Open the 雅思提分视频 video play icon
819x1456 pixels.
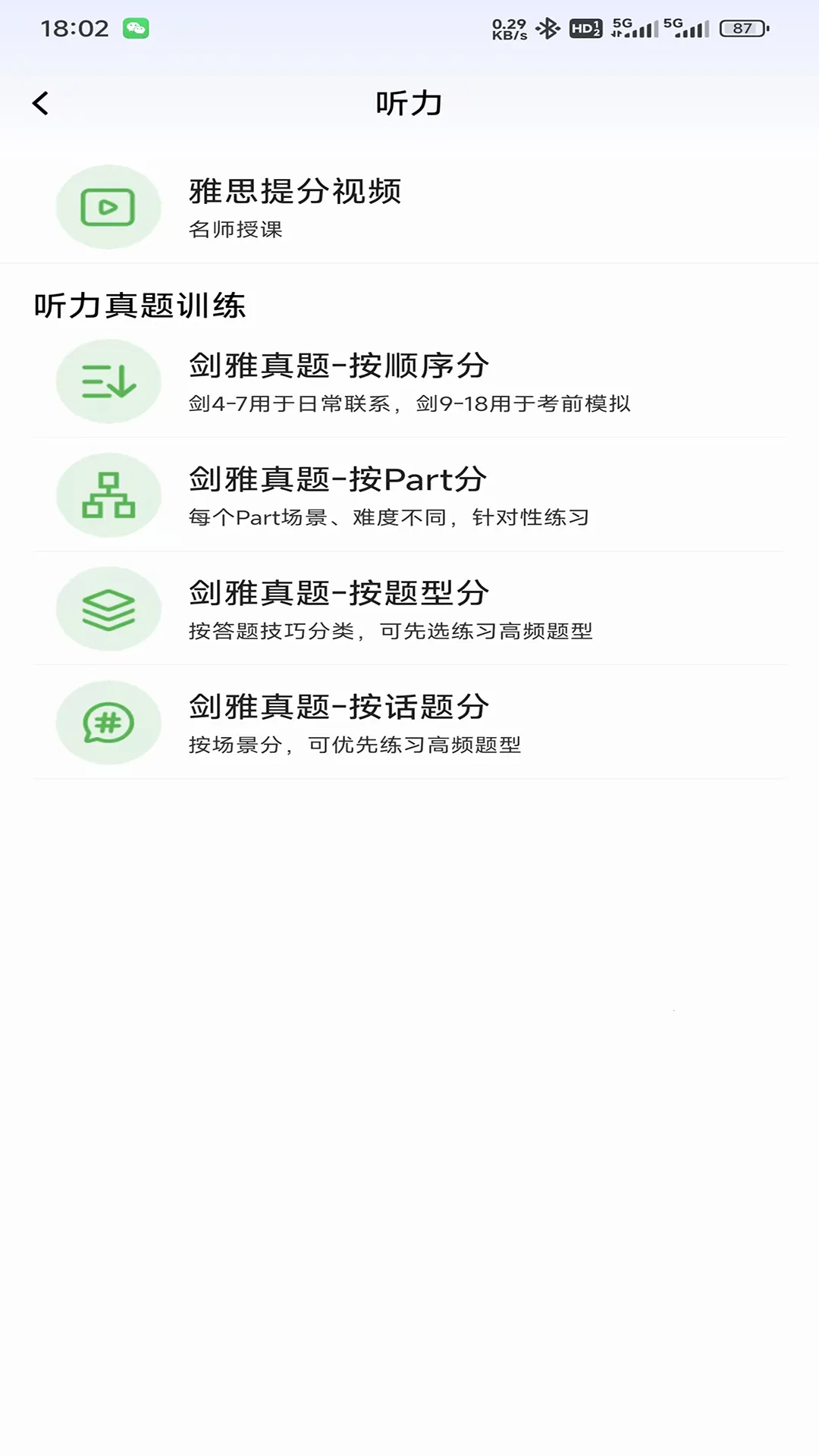[x=108, y=206]
